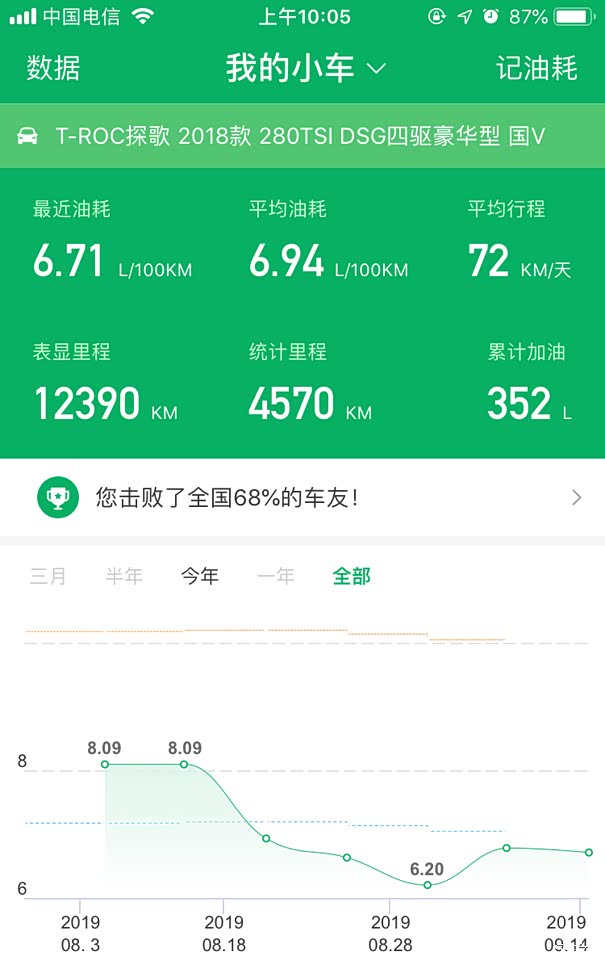Viewport: 605px width, 960px height.
Task: Open the 您击败了全国68%的车友 ranking row
Action: click(302, 497)
